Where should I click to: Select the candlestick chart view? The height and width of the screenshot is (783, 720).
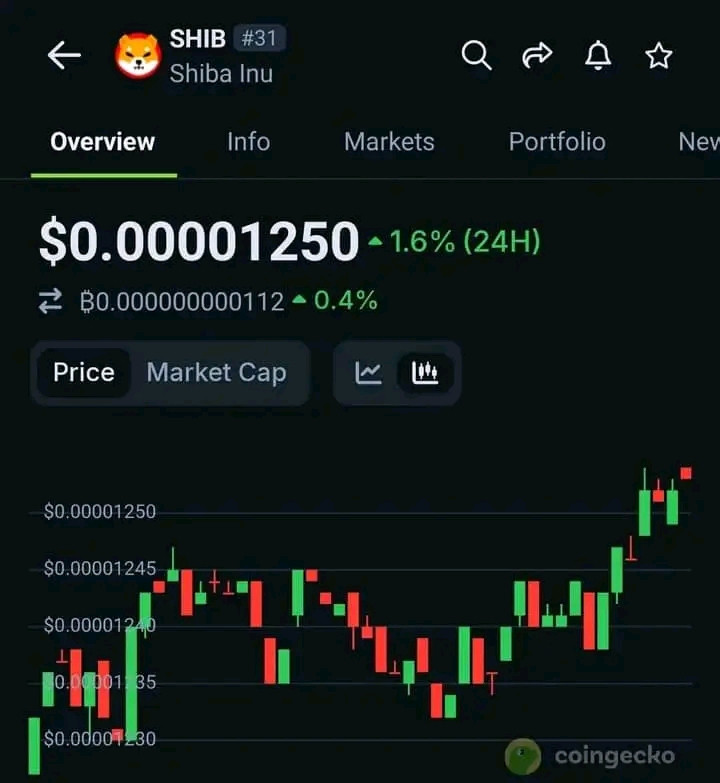(425, 373)
